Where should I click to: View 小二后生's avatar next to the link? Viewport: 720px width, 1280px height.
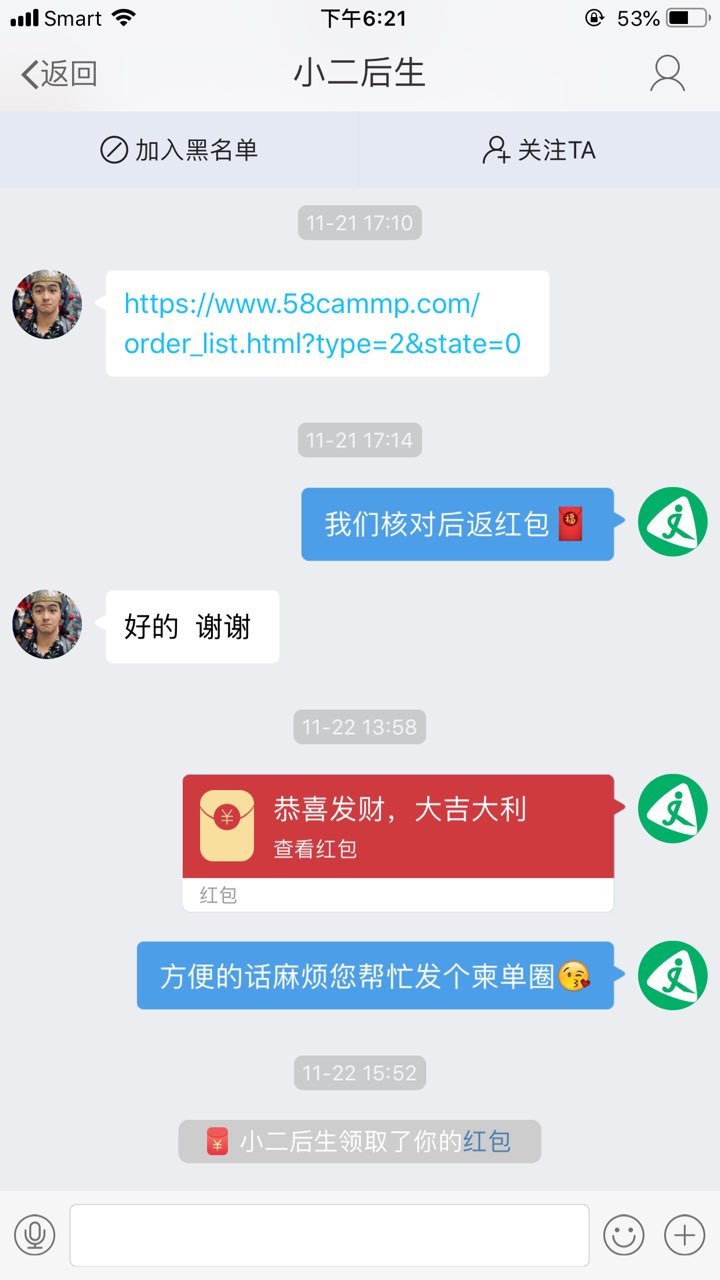coord(47,304)
